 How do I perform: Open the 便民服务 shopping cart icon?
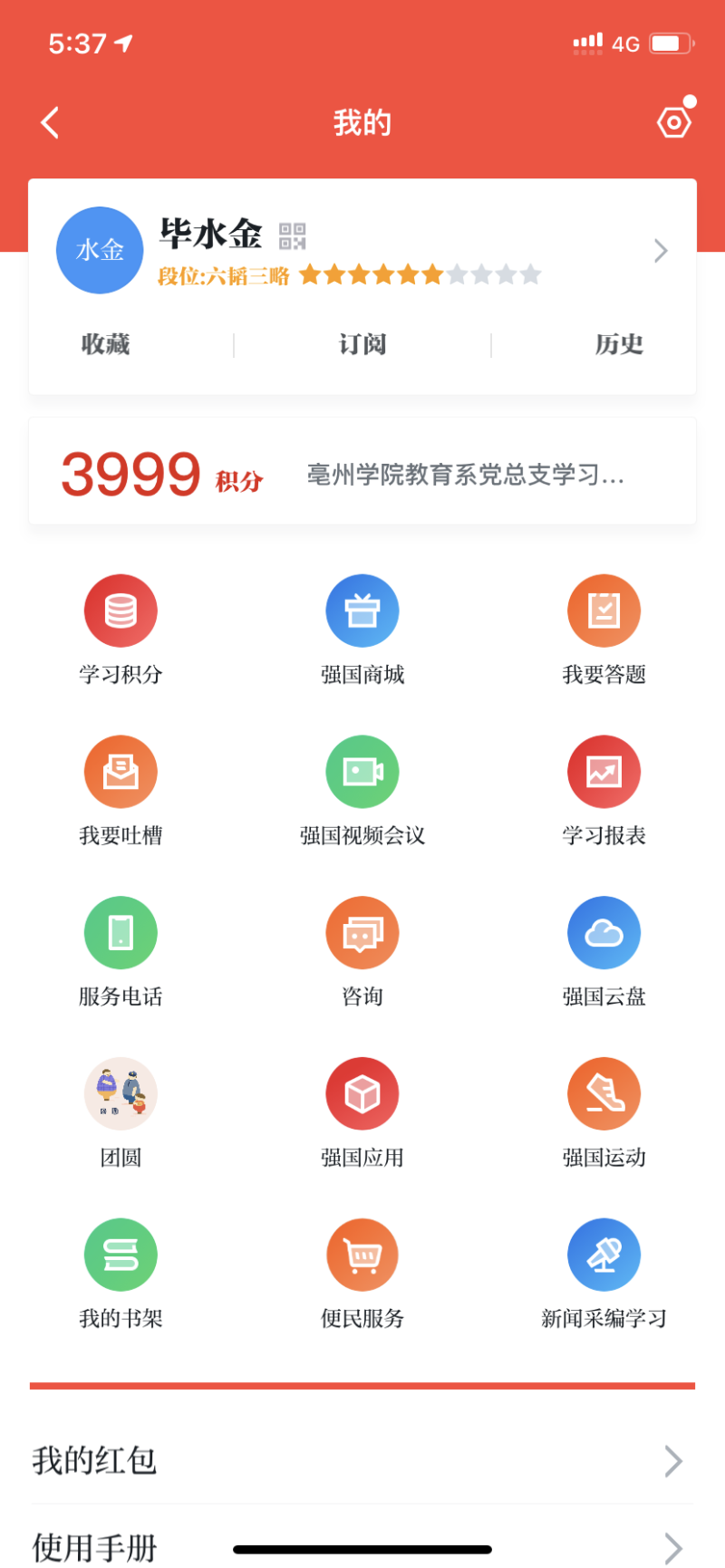(362, 1255)
